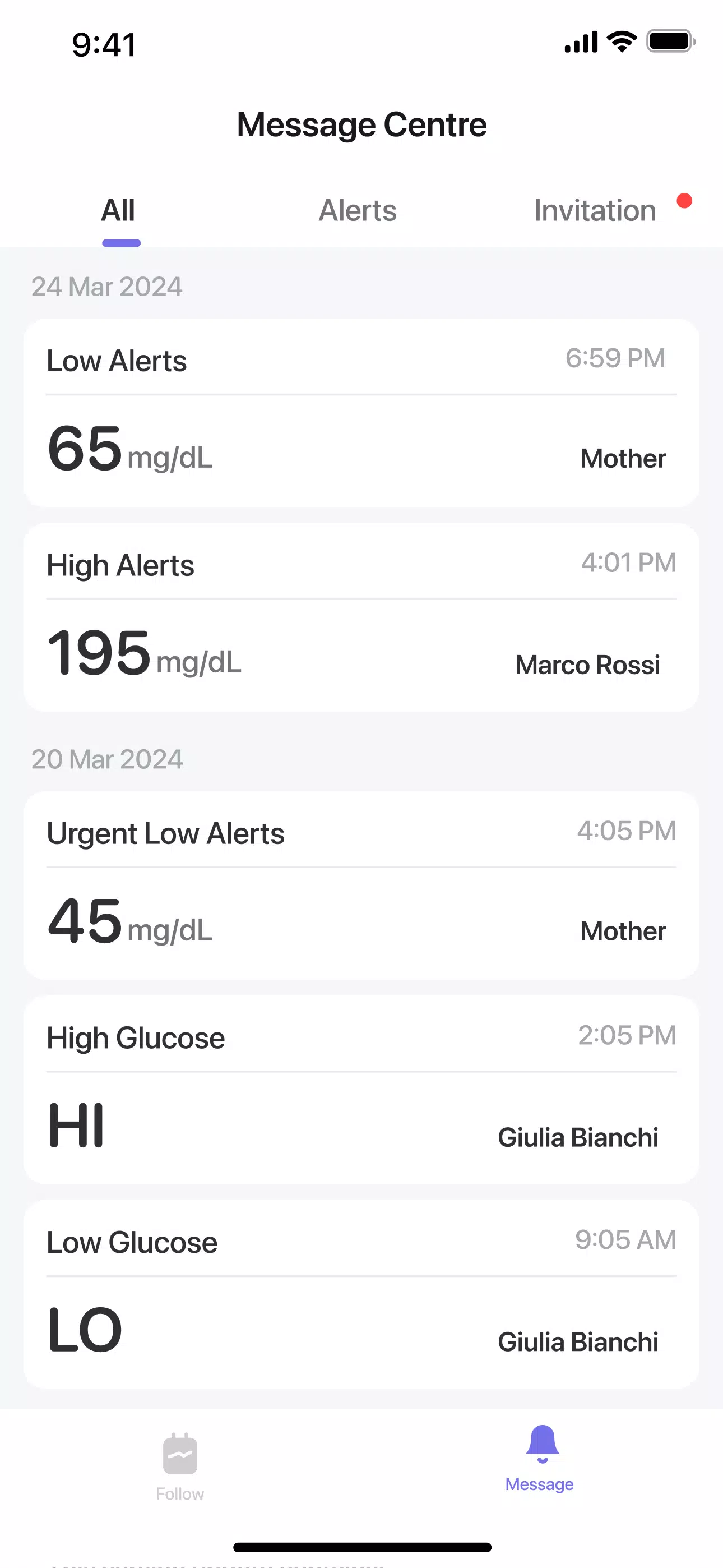The image size is (723, 1568).
Task: Switch to the Alerts tab
Action: (358, 211)
